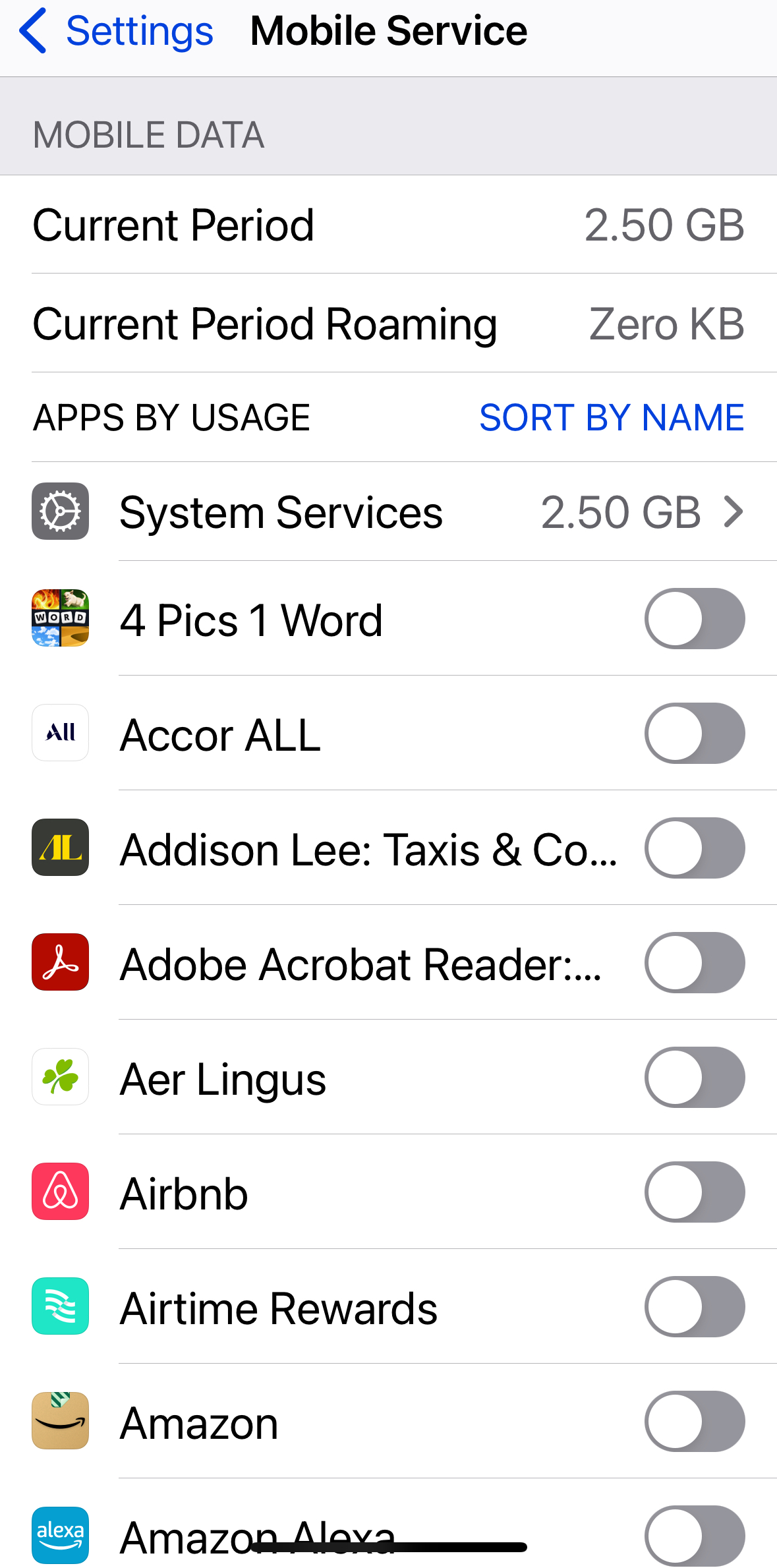The image size is (777, 1568).
Task: Switch on mobile data for Aer Lingus
Action: pos(694,1078)
